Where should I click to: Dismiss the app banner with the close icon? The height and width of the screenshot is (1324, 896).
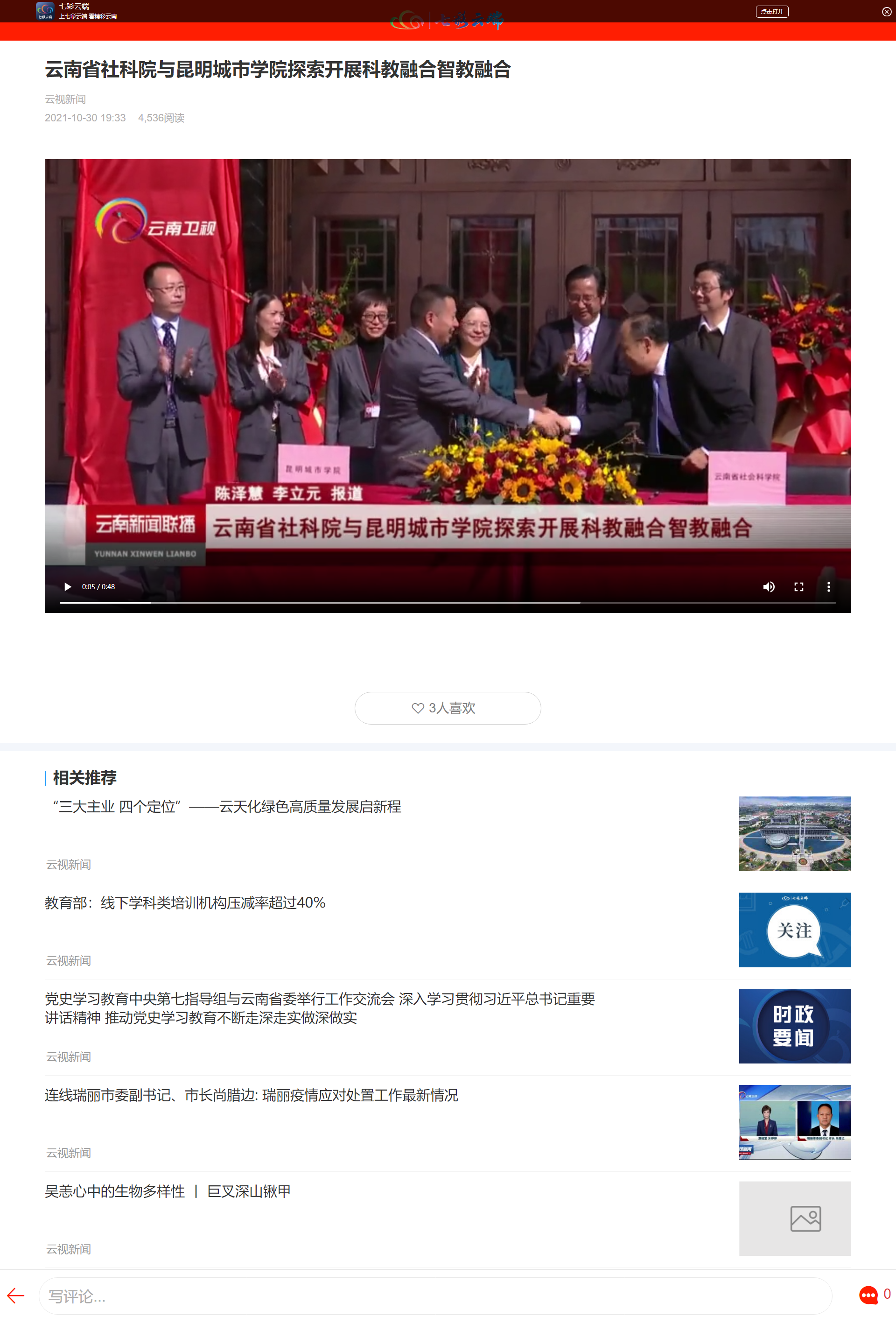[886, 11]
